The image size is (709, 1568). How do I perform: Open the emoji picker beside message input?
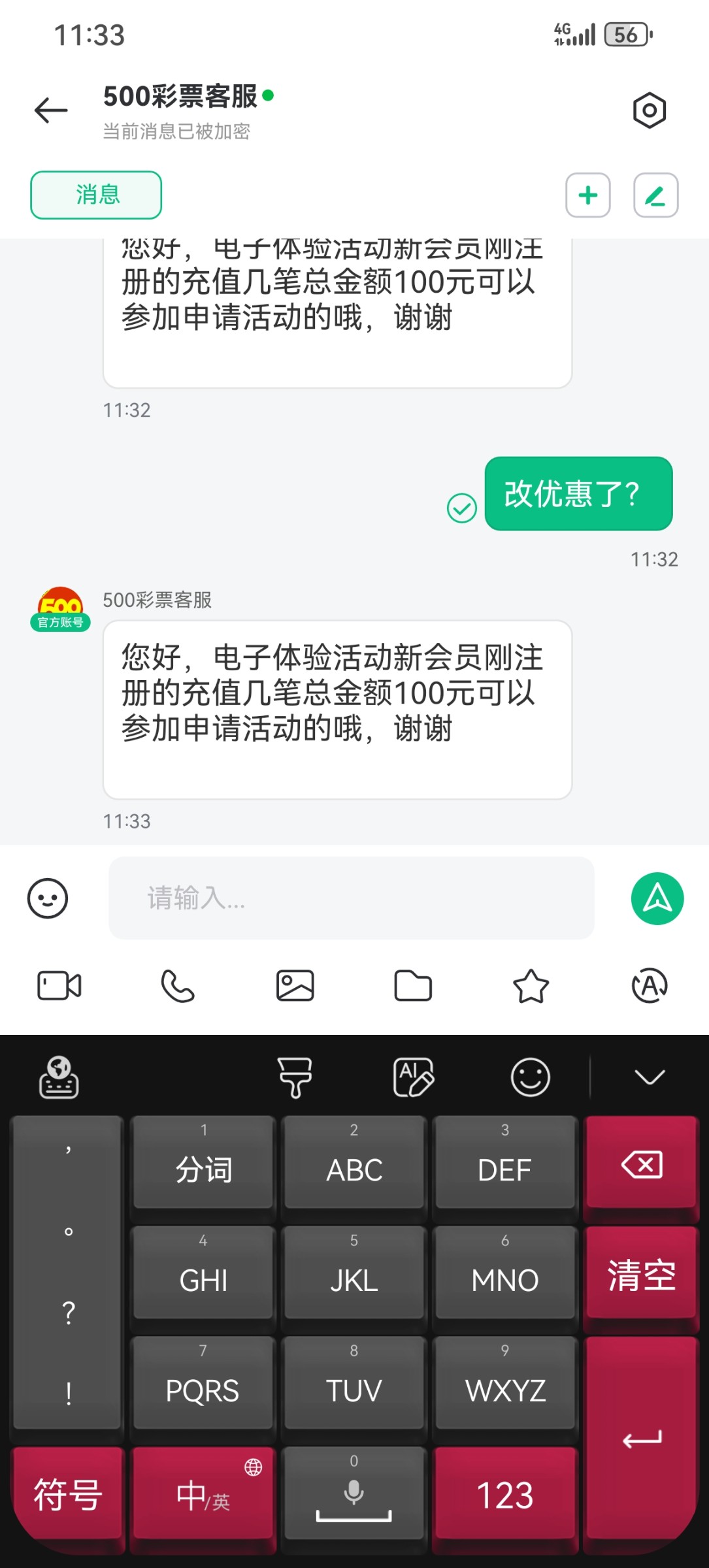(48, 898)
